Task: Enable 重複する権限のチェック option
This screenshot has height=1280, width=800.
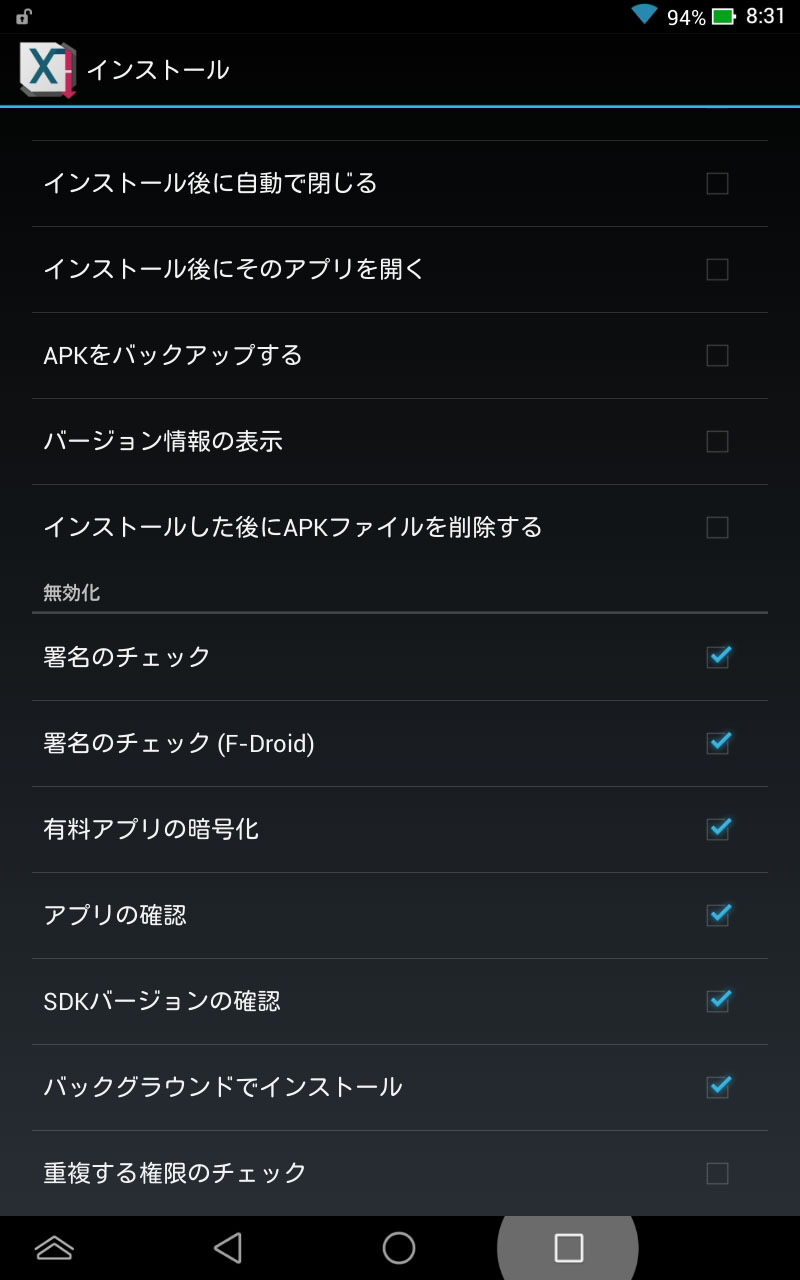Action: point(717,1173)
